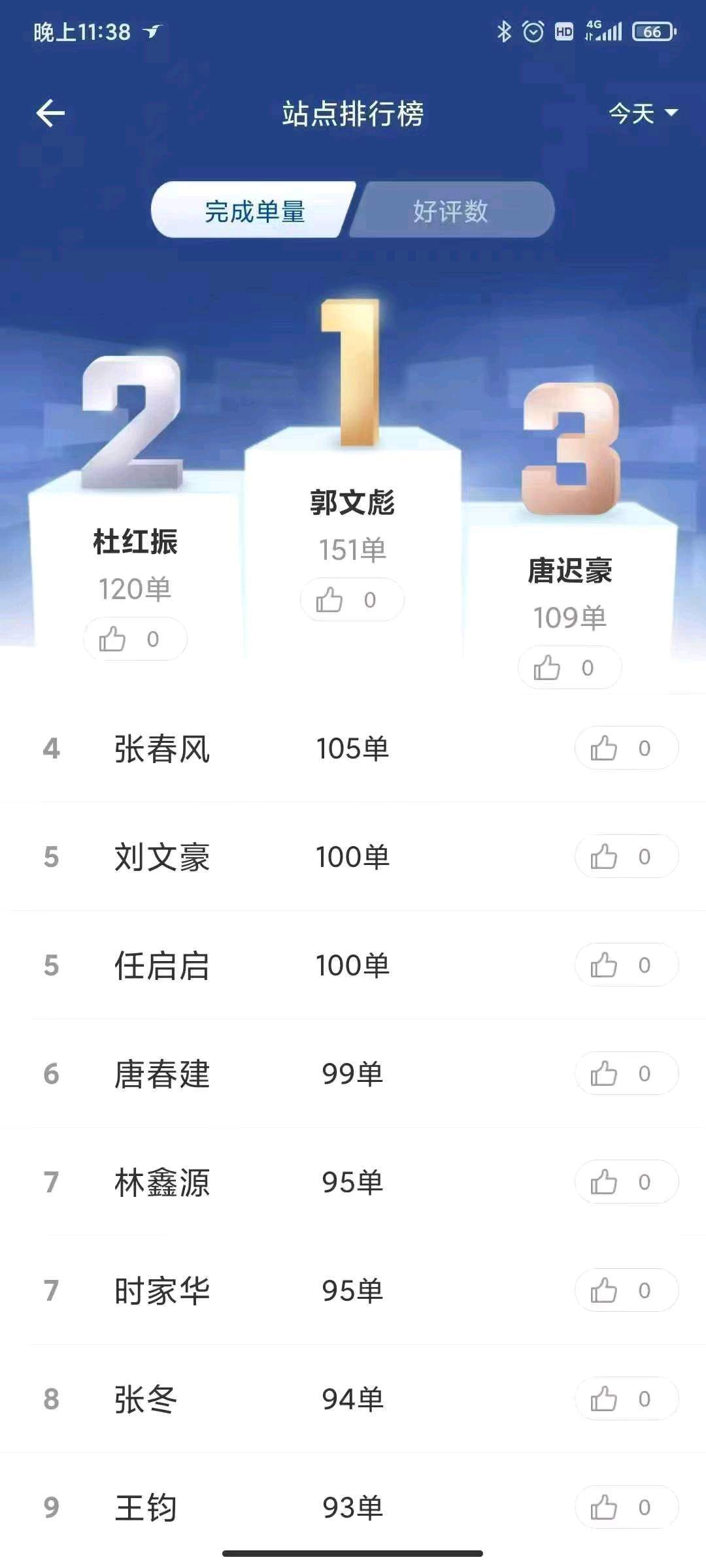Like 王钧's entry
Image resolution: width=706 pixels, height=1568 pixels.
click(626, 1507)
